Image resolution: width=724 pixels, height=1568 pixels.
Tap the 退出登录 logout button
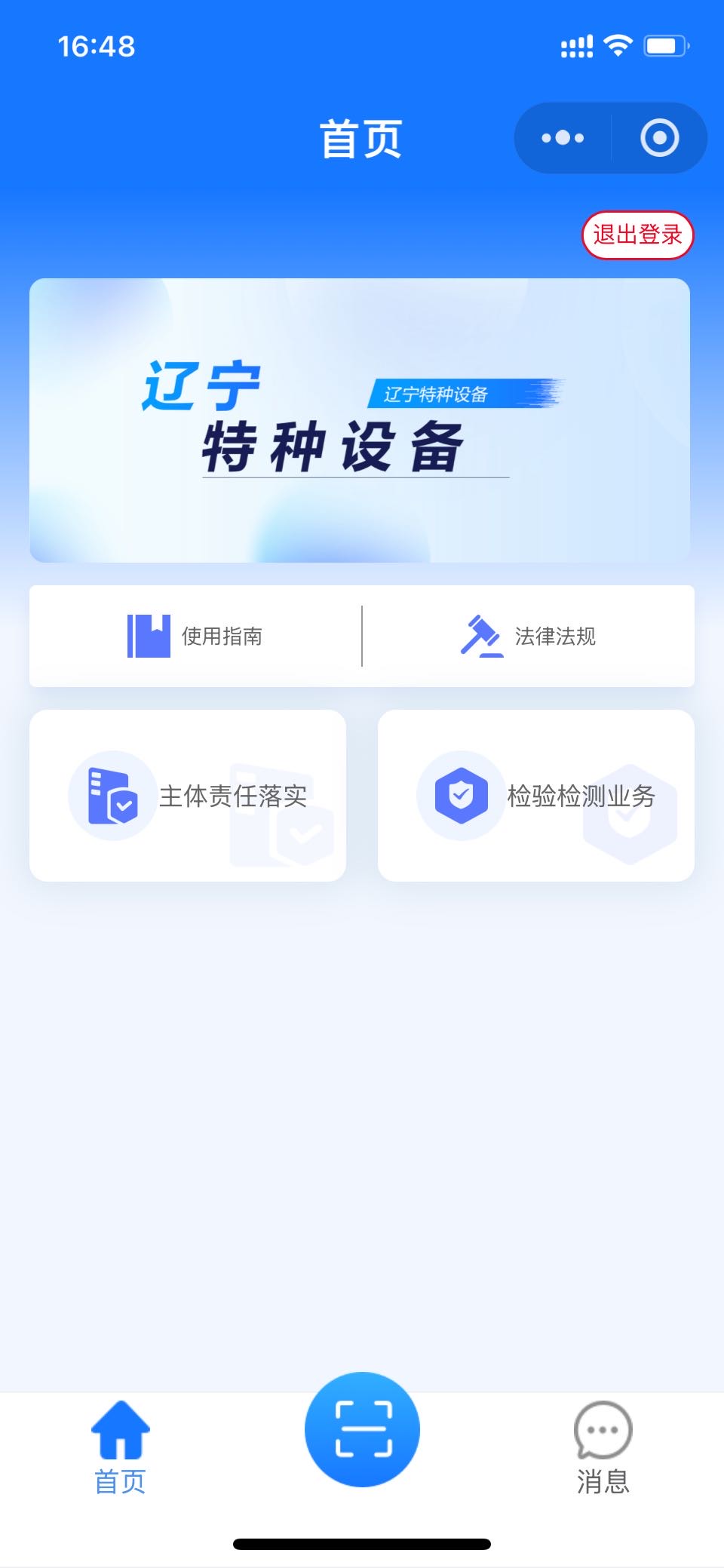pyautogui.click(x=637, y=235)
